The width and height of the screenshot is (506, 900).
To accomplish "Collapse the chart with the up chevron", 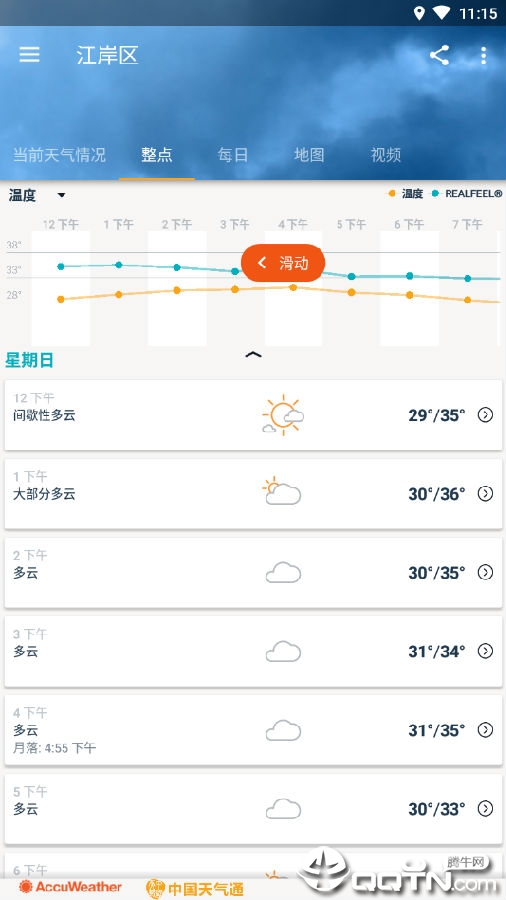I will pyautogui.click(x=253, y=355).
